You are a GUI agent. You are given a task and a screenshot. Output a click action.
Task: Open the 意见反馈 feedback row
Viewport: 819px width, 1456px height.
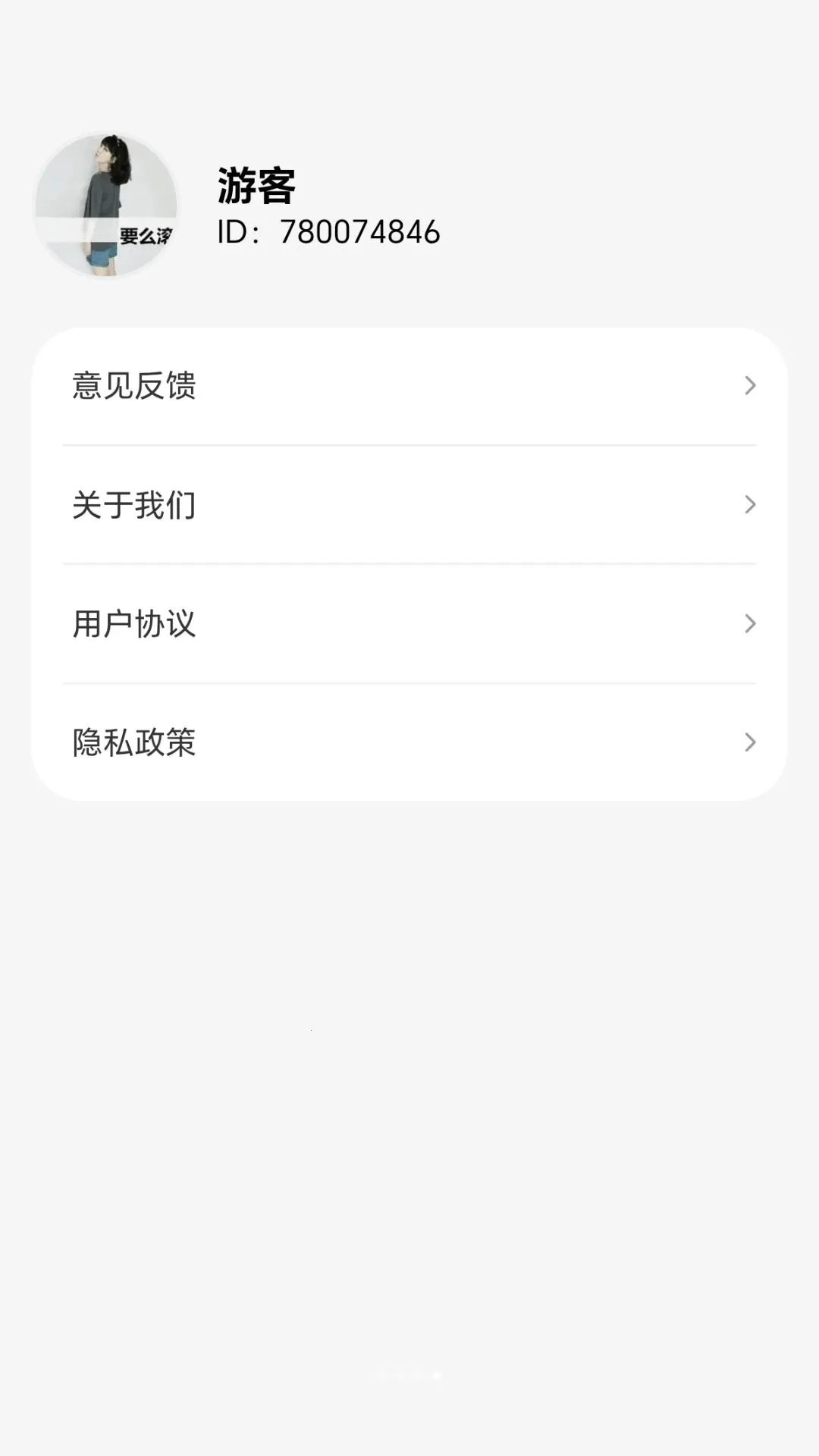pos(409,386)
